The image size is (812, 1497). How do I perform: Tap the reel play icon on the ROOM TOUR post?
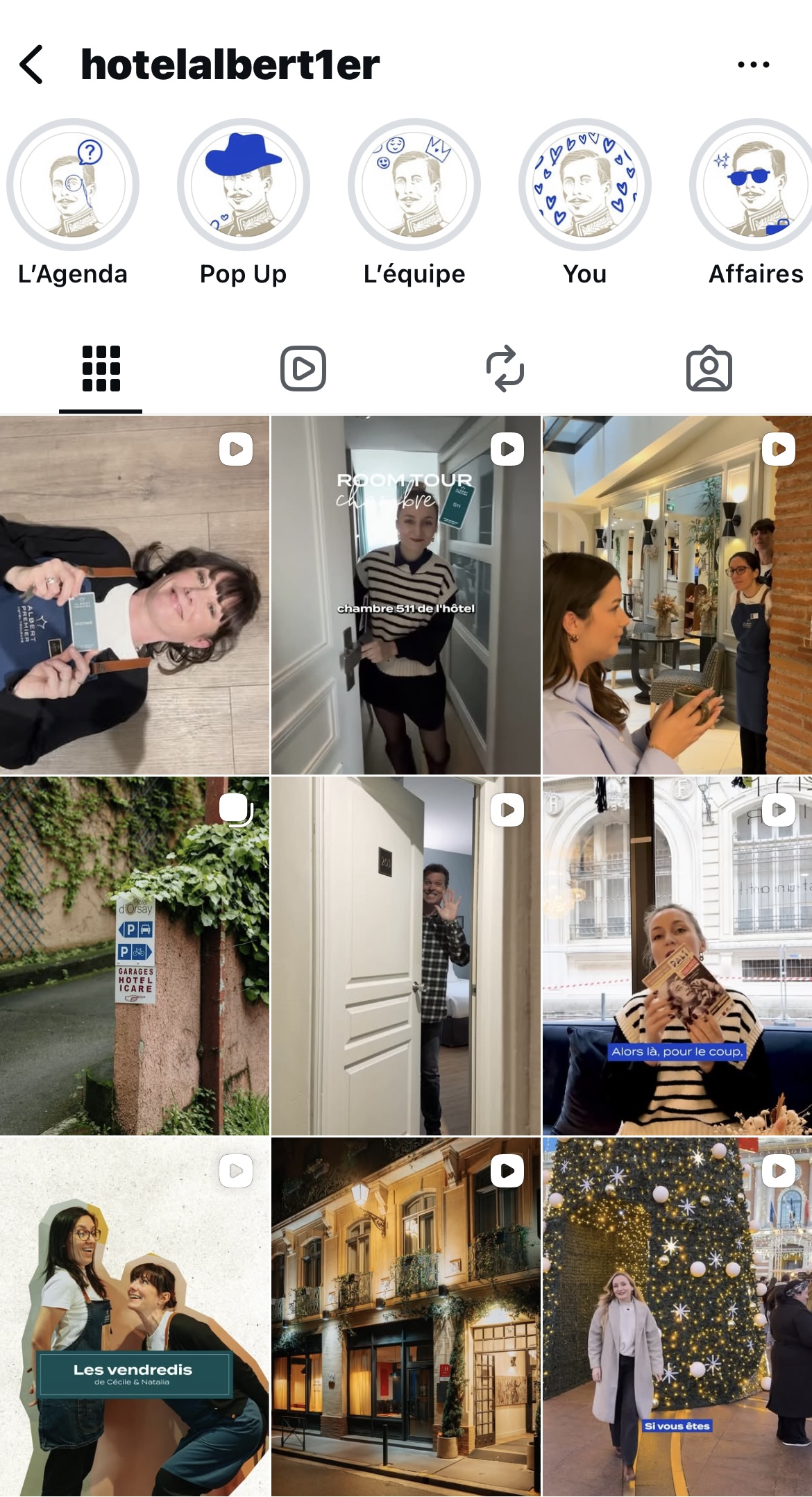[x=507, y=450]
